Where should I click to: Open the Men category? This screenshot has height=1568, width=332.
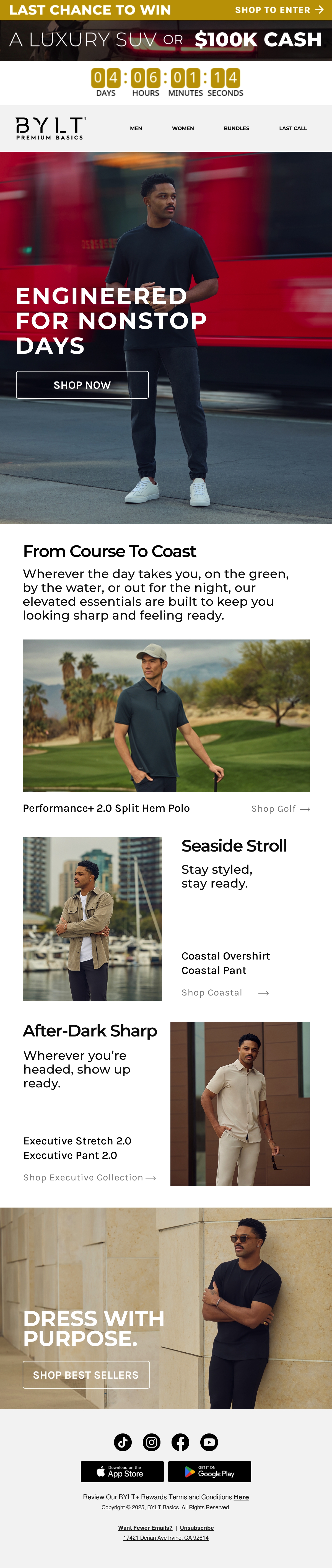coord(136,128)
